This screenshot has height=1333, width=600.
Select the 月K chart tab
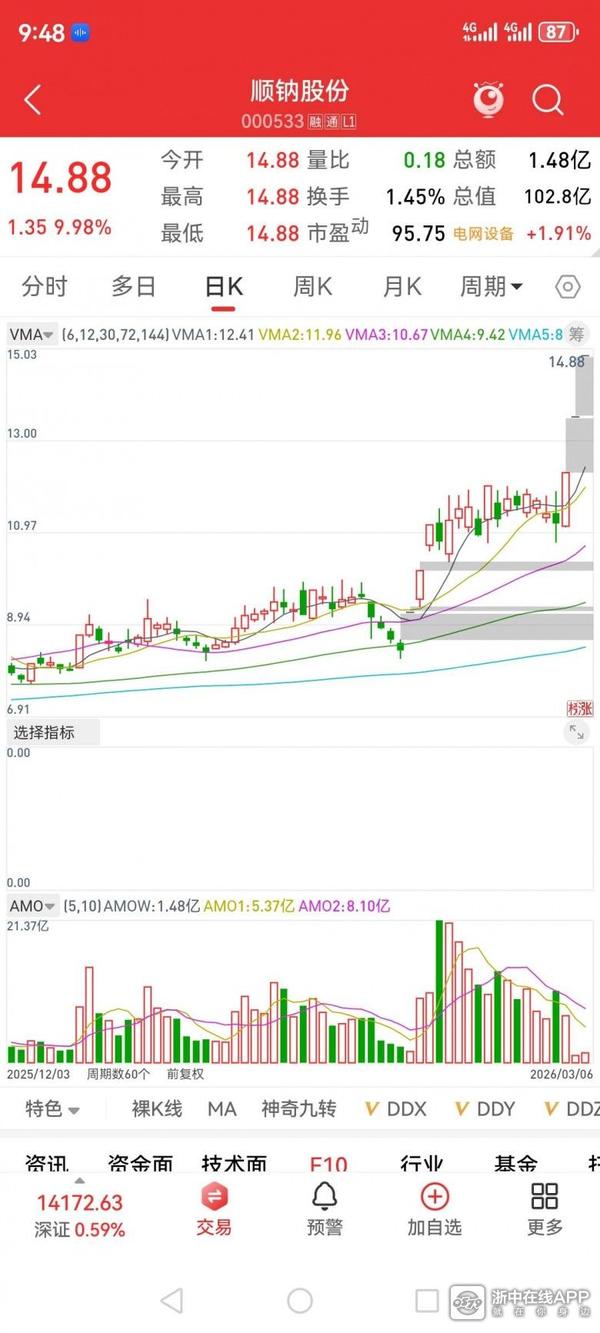click(402, 287)
